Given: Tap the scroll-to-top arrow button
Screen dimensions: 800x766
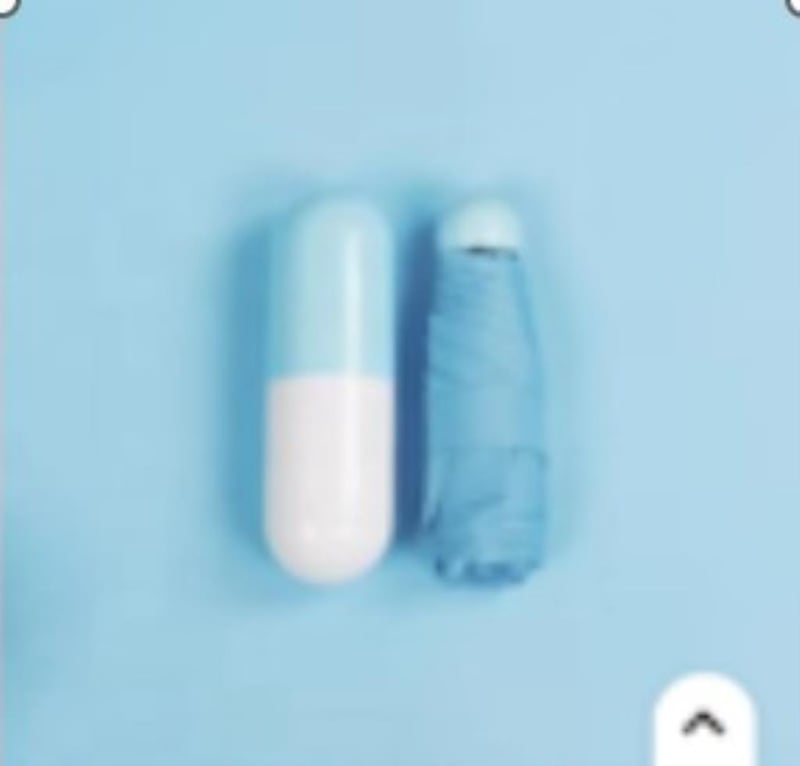Looking at the screenshot, I should point(703,723).
